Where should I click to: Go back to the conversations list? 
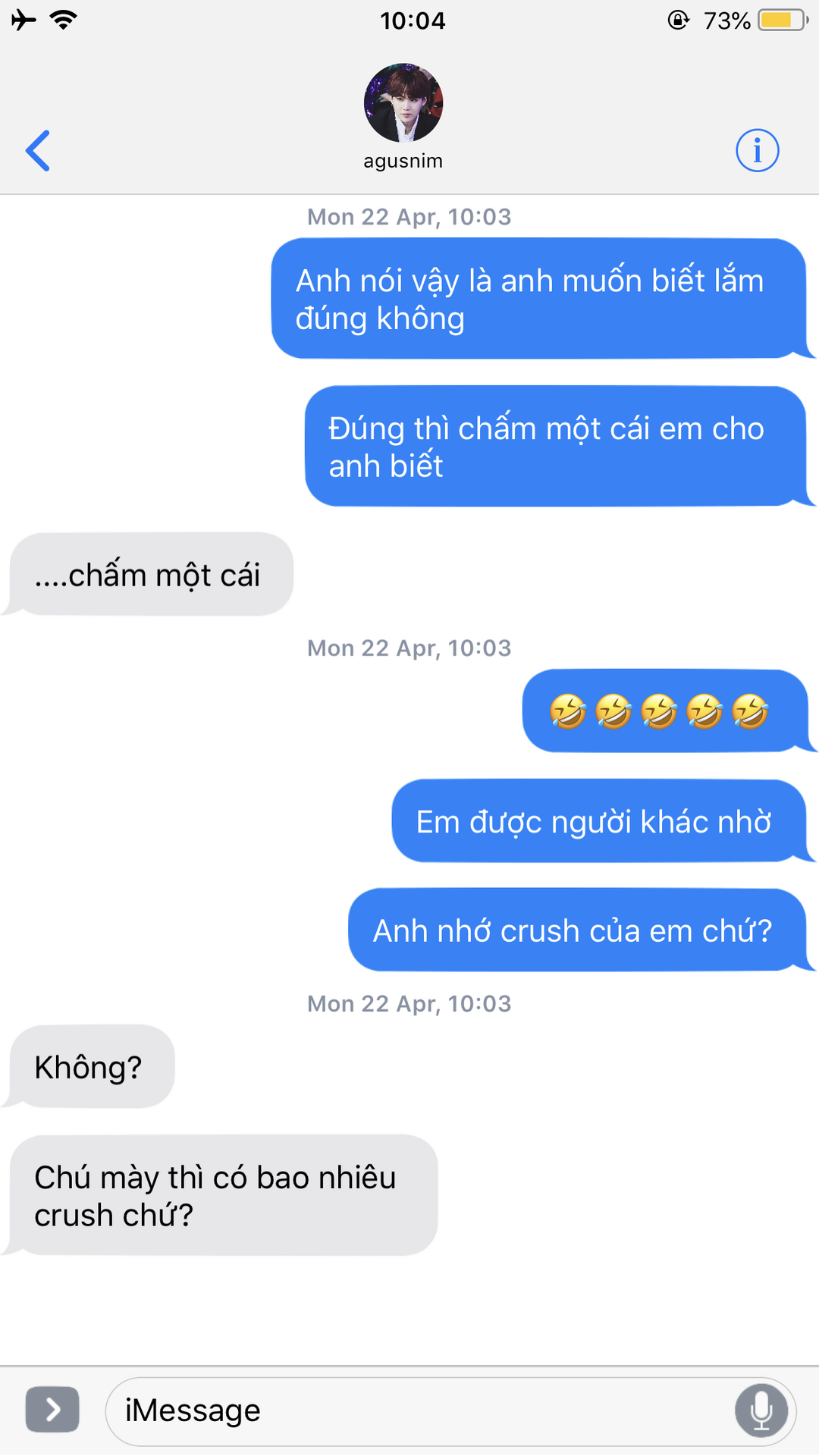(x=38, y=151)
